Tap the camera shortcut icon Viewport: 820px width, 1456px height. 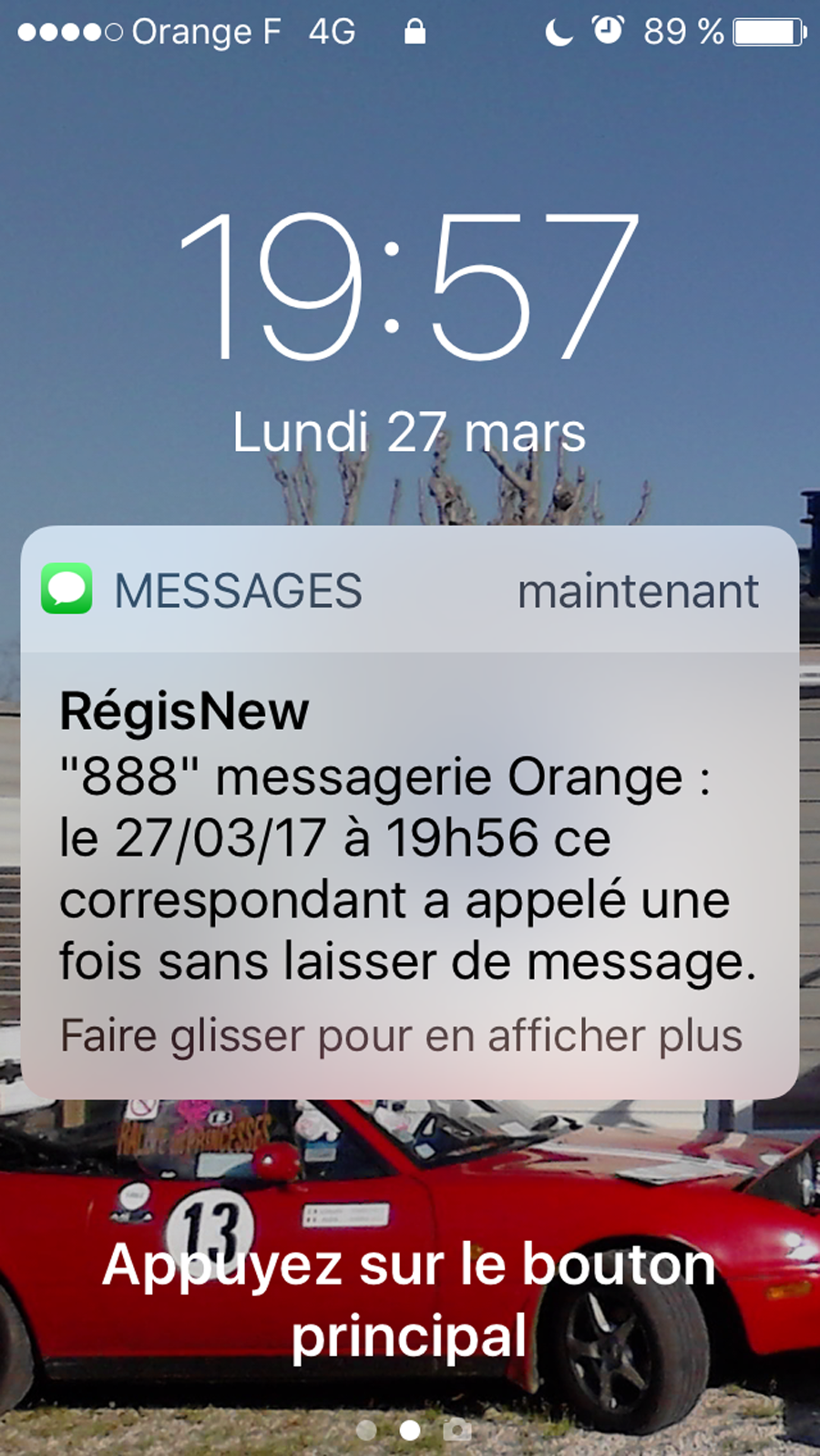pos(457,1430)
